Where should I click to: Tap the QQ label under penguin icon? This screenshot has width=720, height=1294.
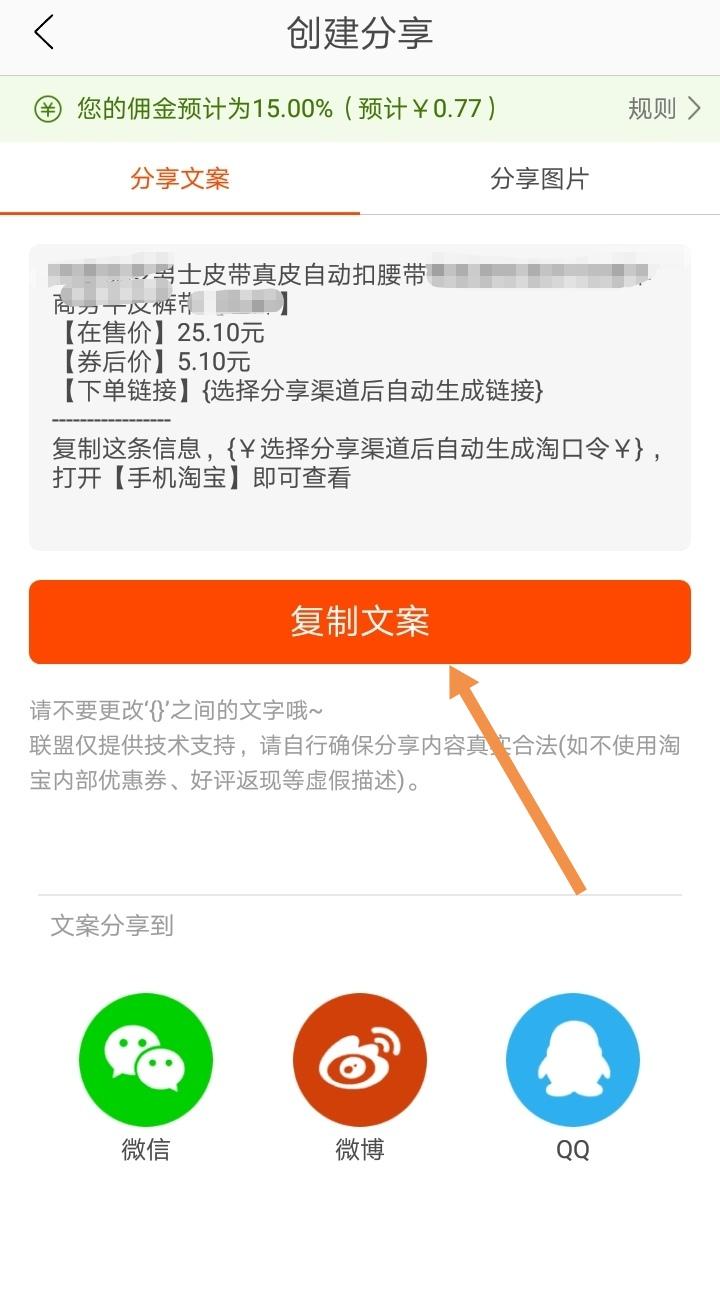coord(572,1150)
